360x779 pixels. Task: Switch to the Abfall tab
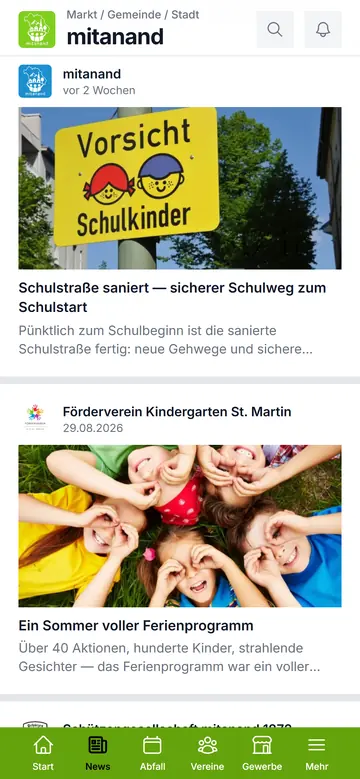click(152, 753)
